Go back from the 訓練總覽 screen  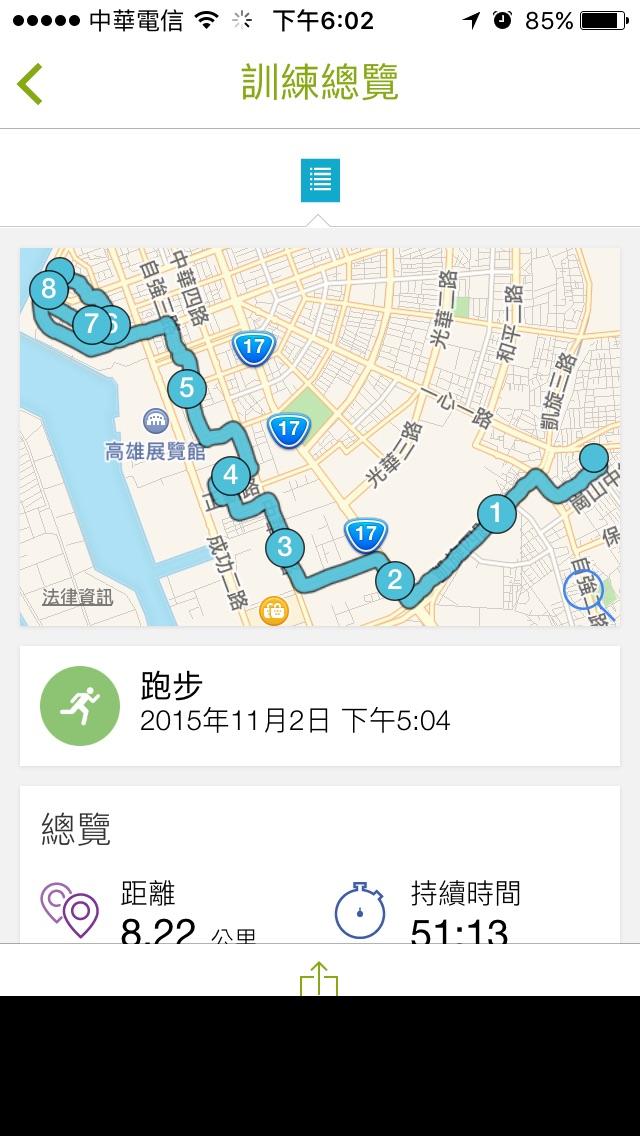(30, 84)
